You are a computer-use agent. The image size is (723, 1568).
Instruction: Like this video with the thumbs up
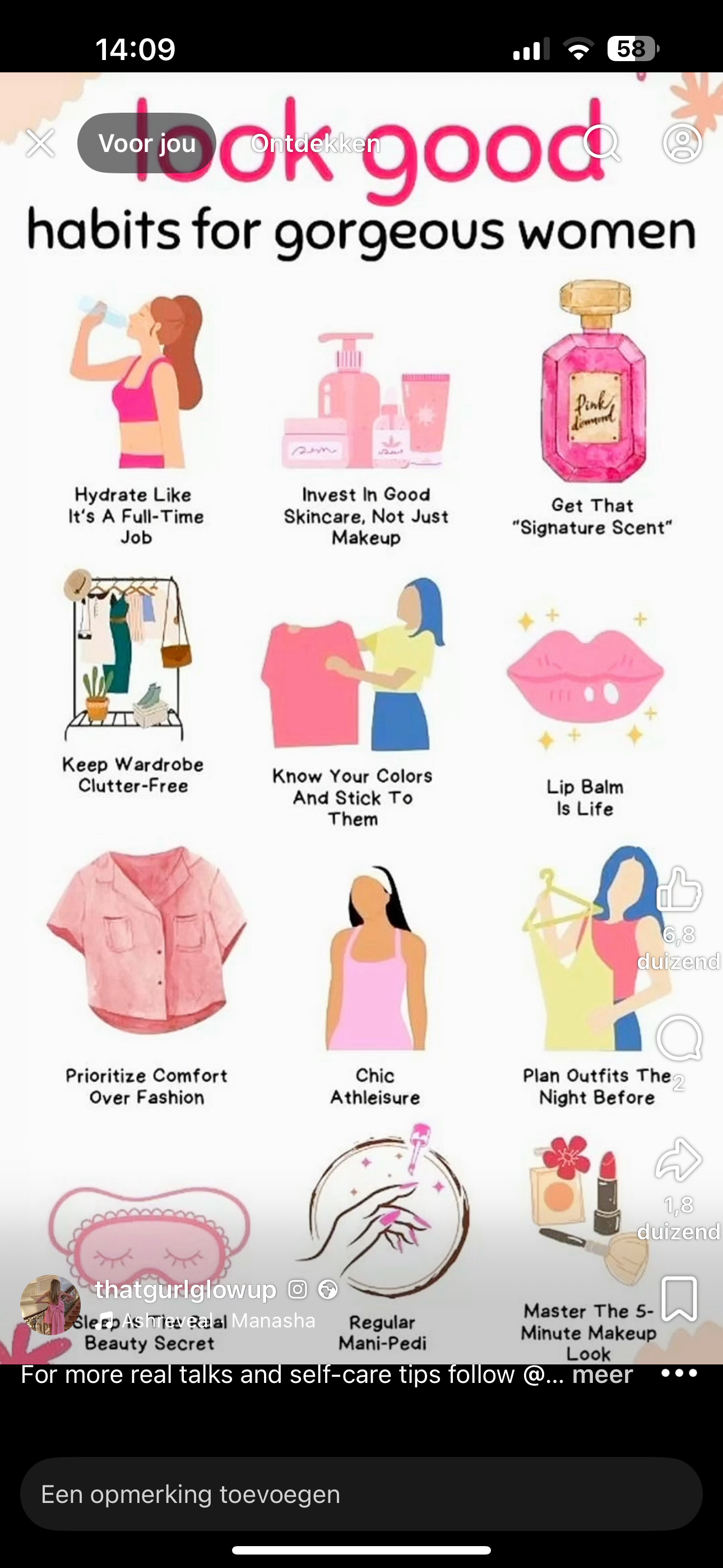679,890
